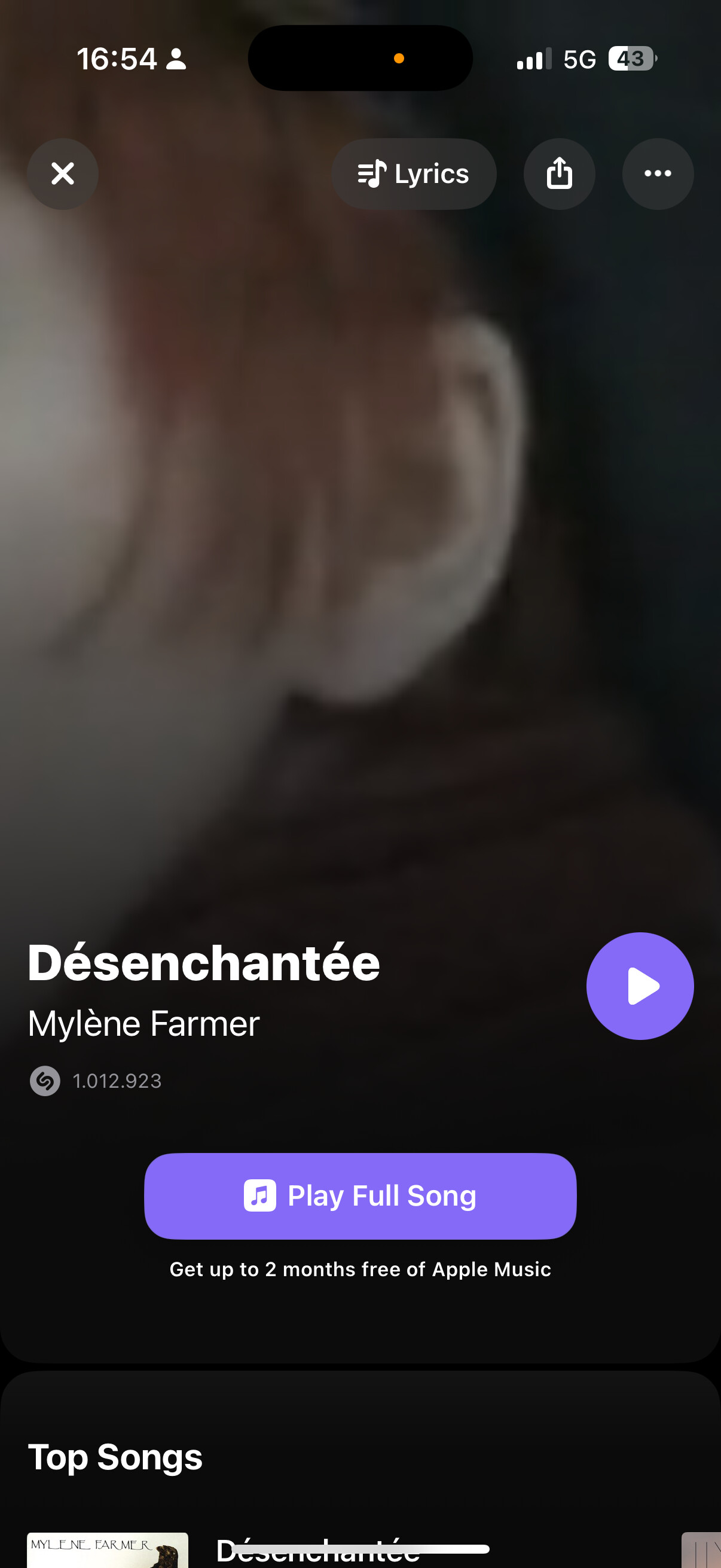Open the Lyrics view
The image size is (721, 1568).
[x=414, y=174]
